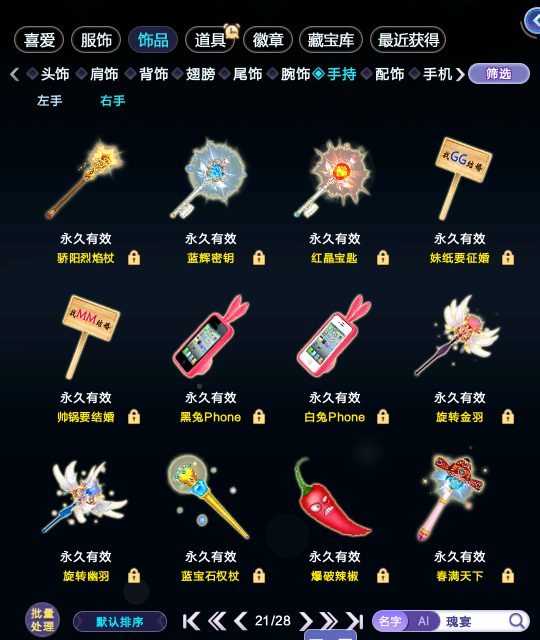The image size is (540, 640).
Task: Jump to the last page
Action: (355, 621)
